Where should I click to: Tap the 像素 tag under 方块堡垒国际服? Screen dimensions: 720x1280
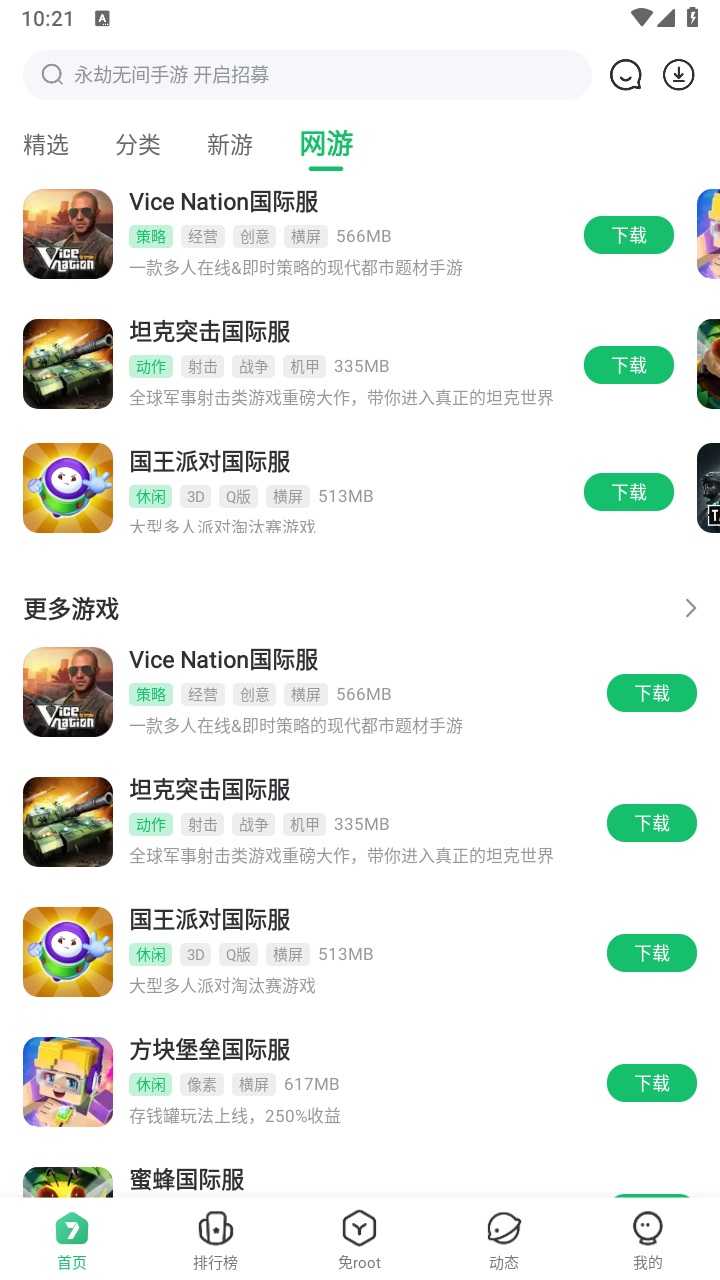click(x=201, y=1084)
